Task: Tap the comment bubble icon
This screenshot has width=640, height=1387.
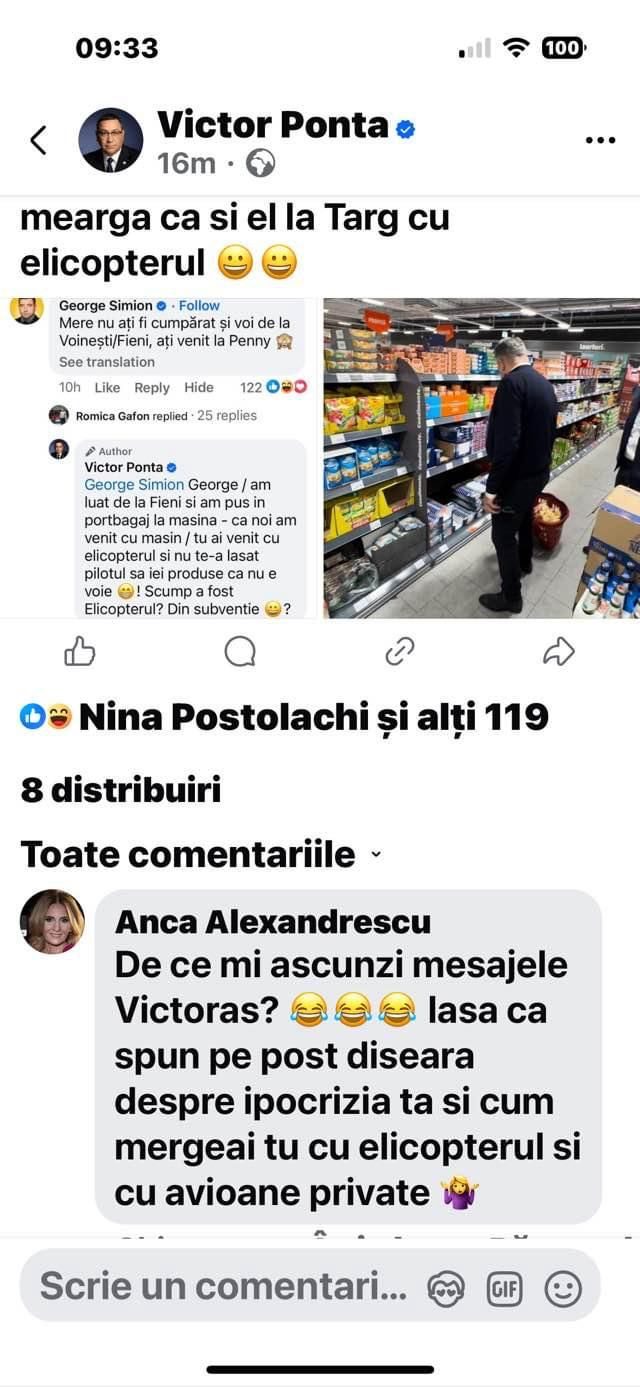Action: (240, 652)
